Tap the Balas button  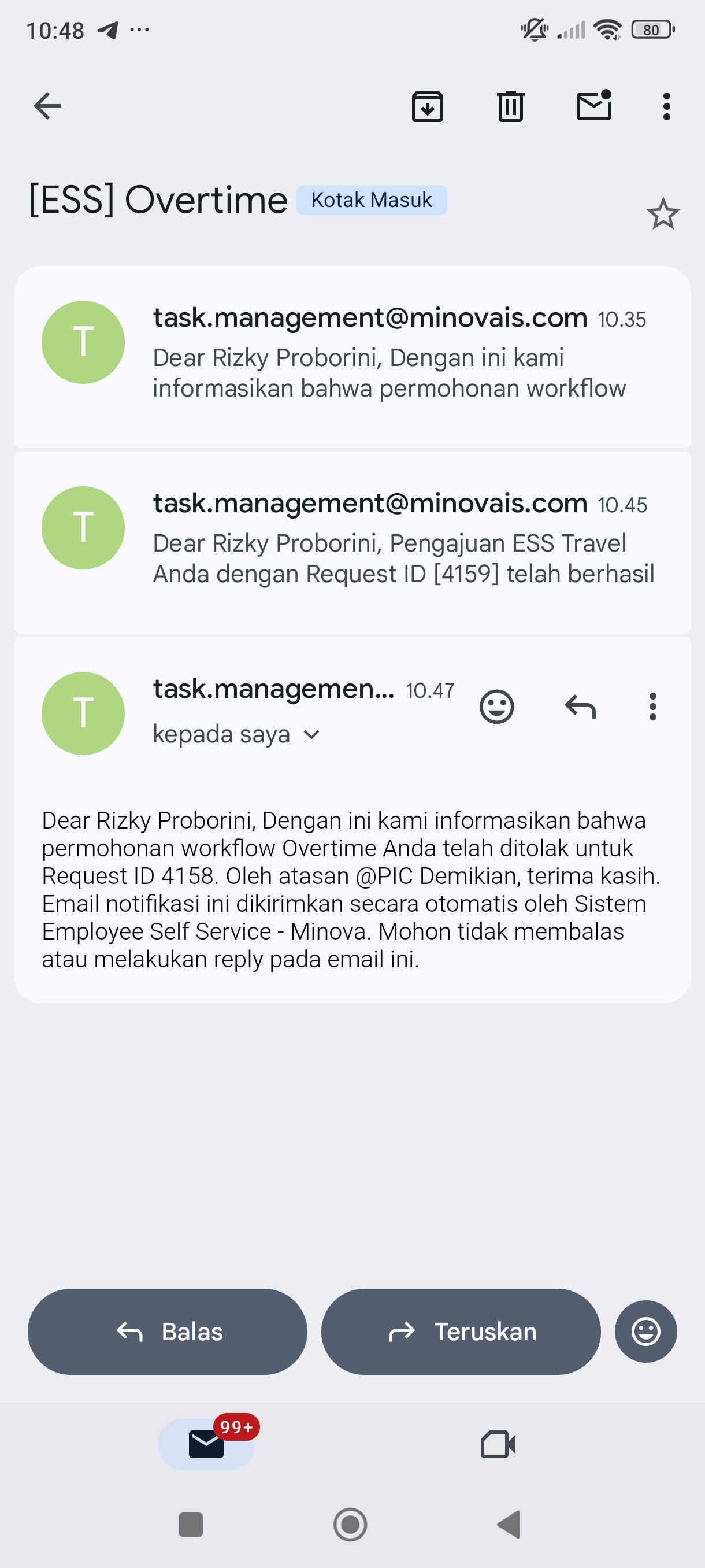pos(167,1331)
